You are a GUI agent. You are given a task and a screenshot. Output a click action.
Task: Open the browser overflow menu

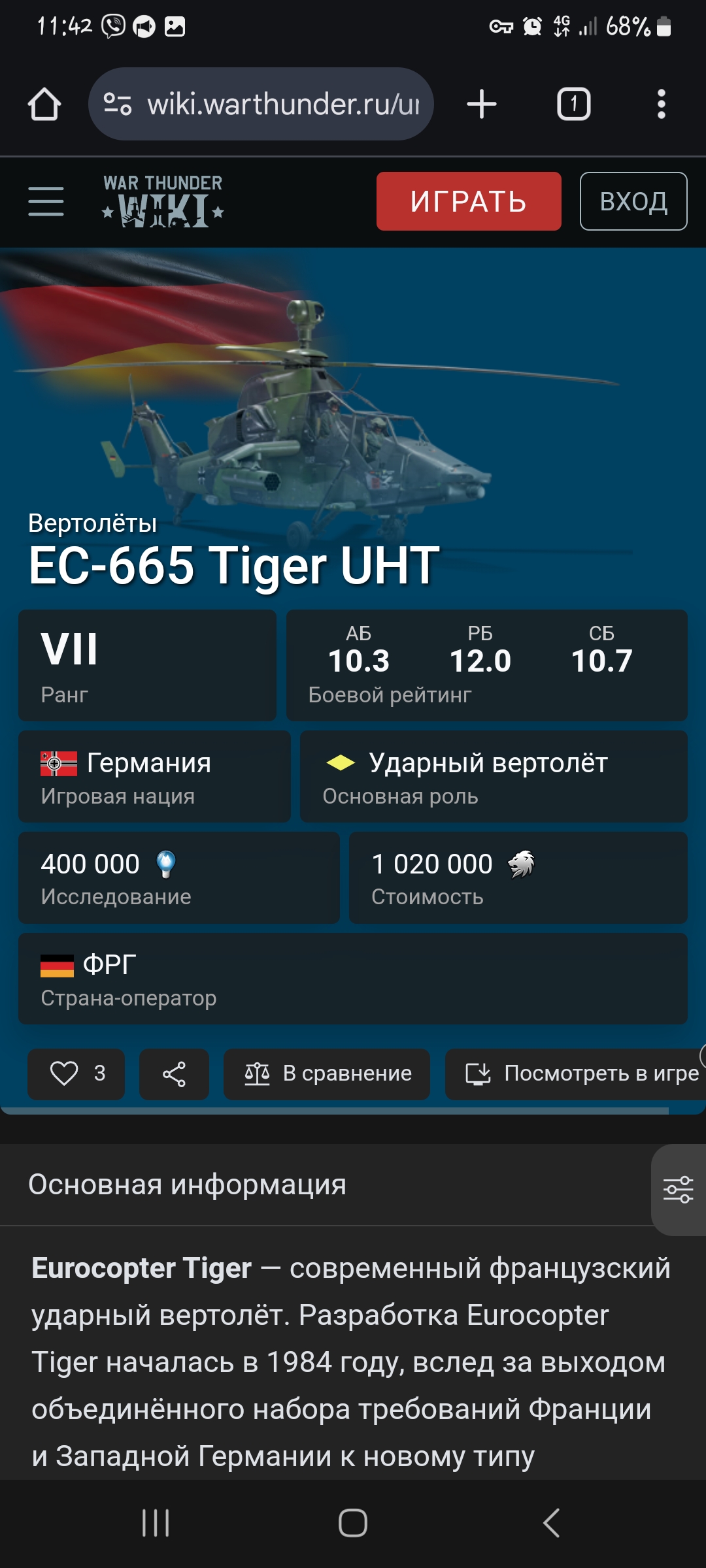[662, 105]
